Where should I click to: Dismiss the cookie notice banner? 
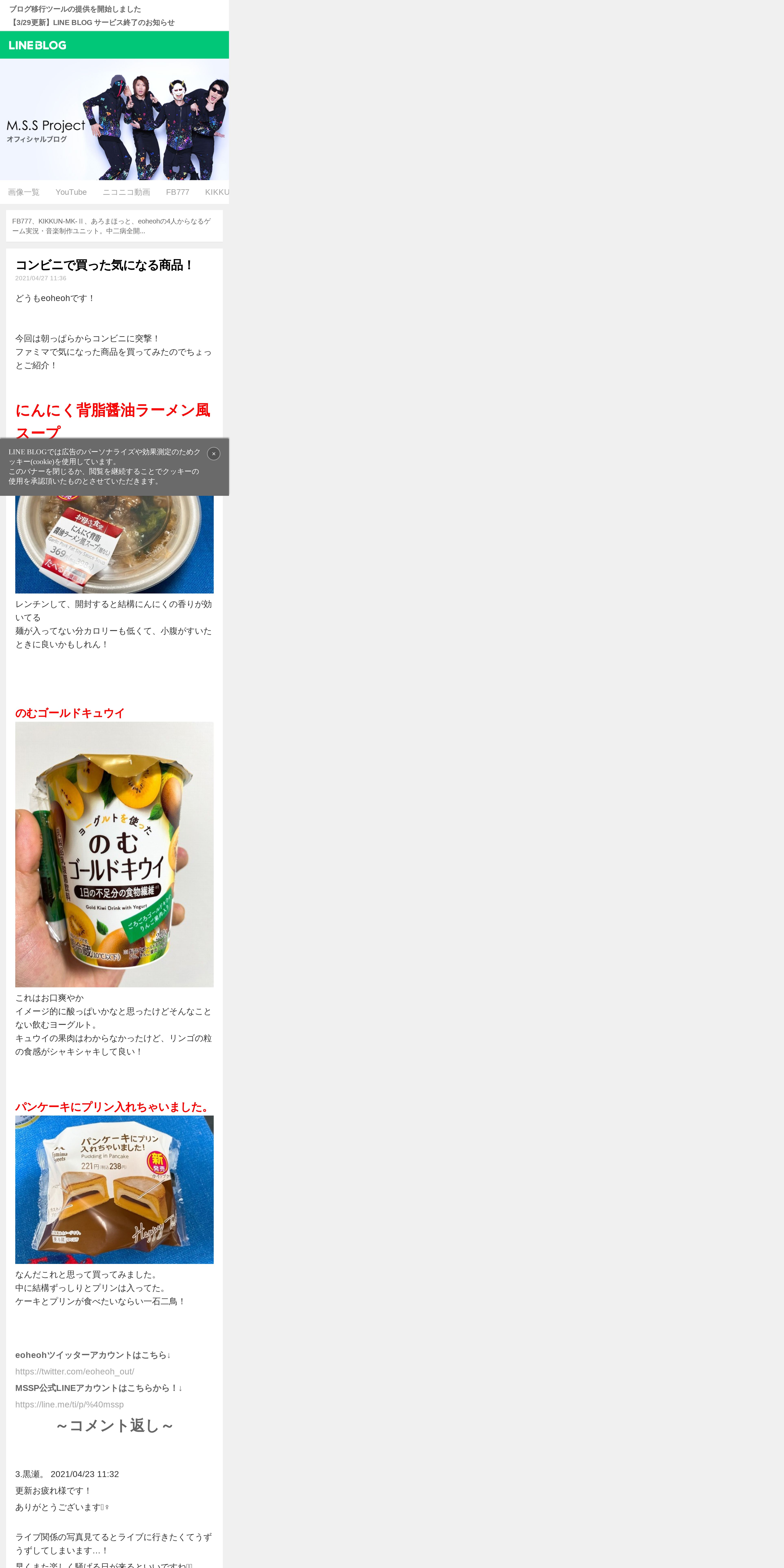pyautogui.click(x=214, y=453)
